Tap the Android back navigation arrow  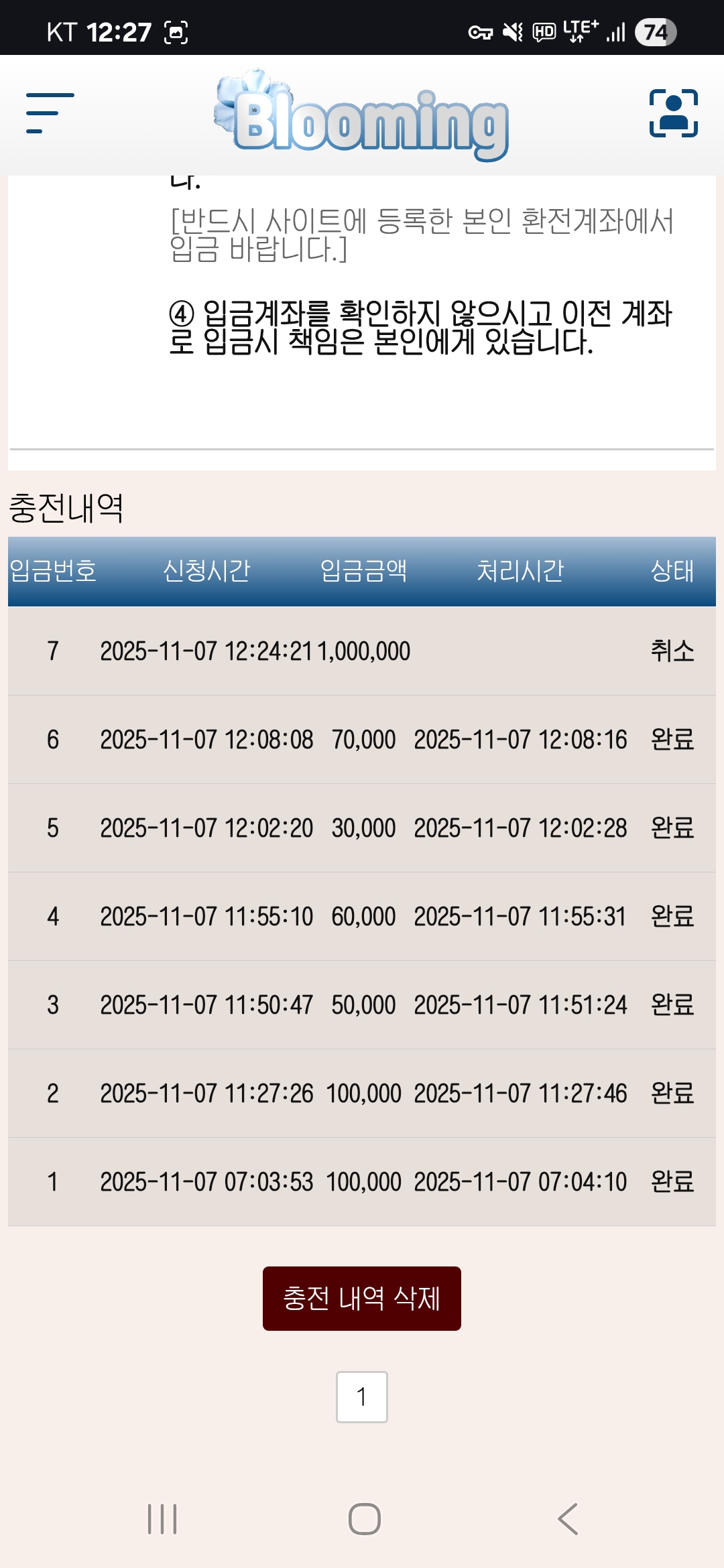566,1518
